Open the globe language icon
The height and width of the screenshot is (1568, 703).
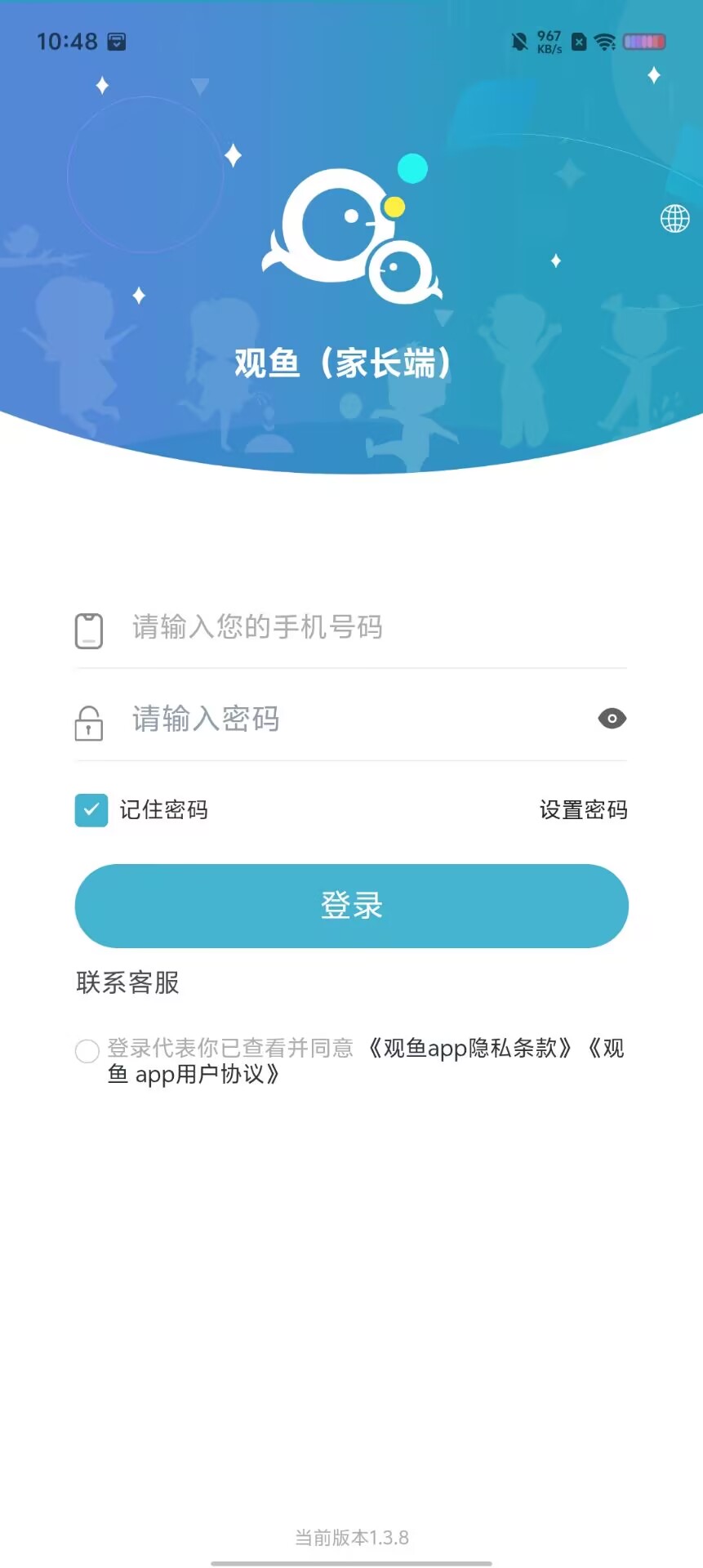point(674,218)
